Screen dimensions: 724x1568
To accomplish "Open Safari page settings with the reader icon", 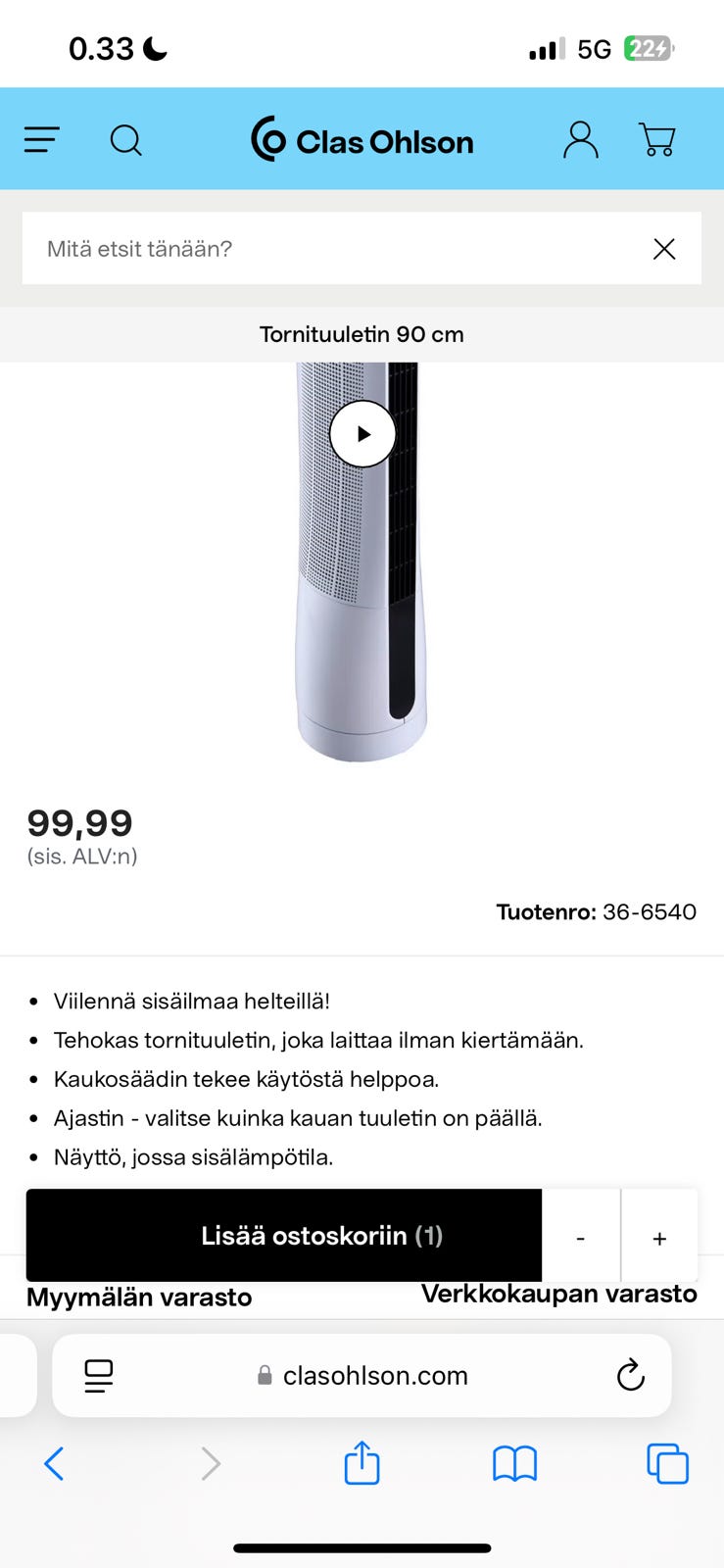I will tap(98, 1375).
